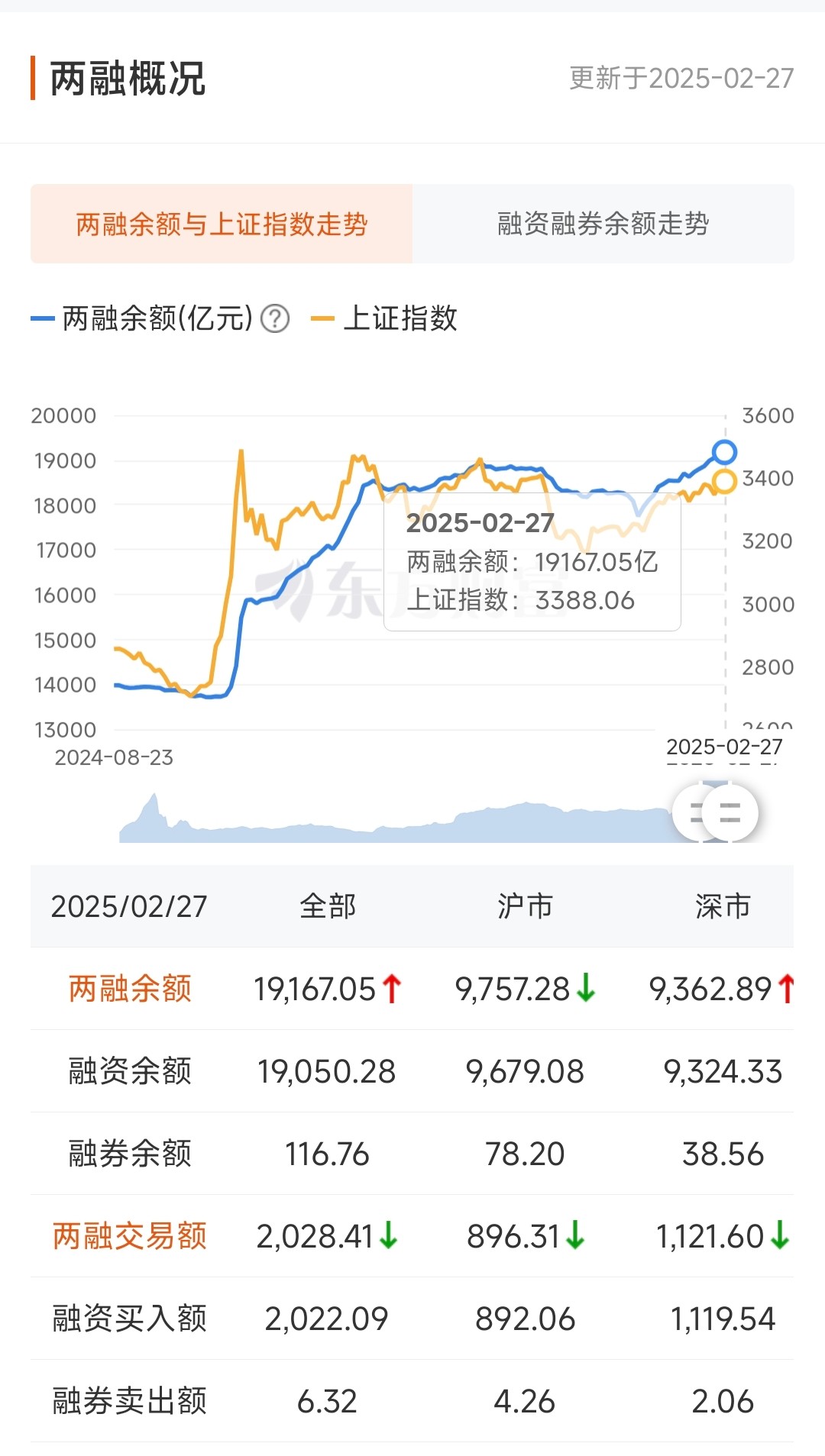825x1456 pixels.
Task: Toggle the 两融余额(亿元) legend series
Action: 142,318
